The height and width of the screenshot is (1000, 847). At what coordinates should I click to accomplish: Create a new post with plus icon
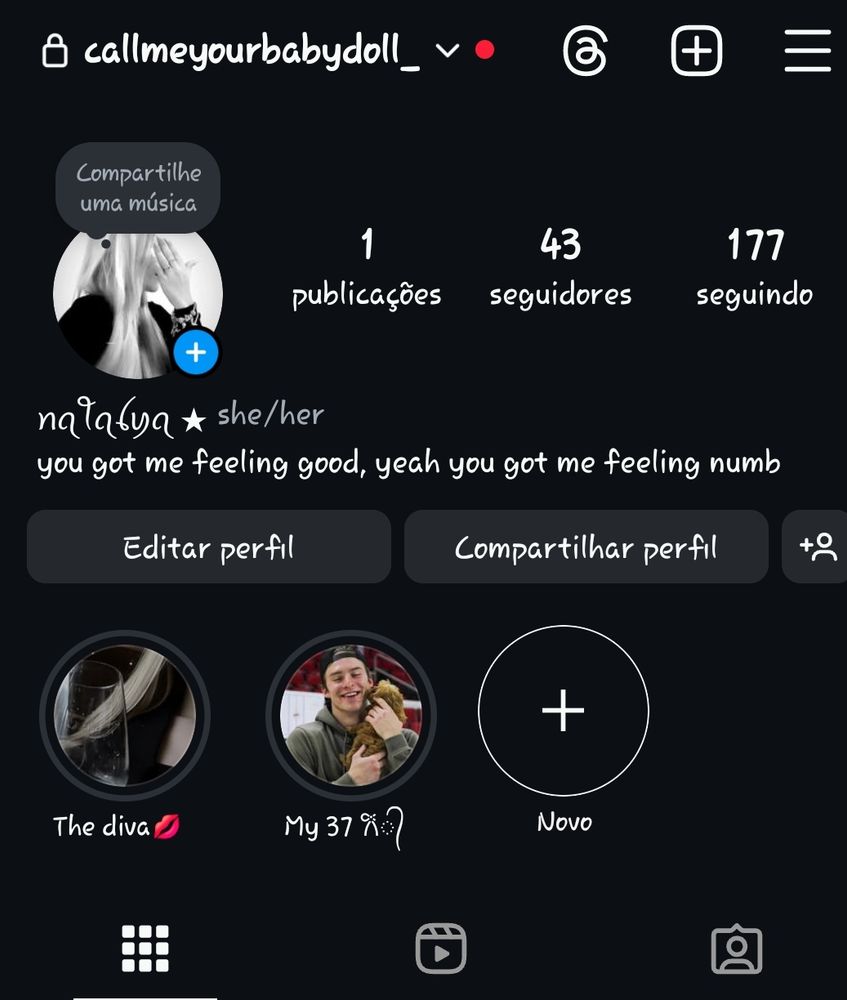(696, 50)
